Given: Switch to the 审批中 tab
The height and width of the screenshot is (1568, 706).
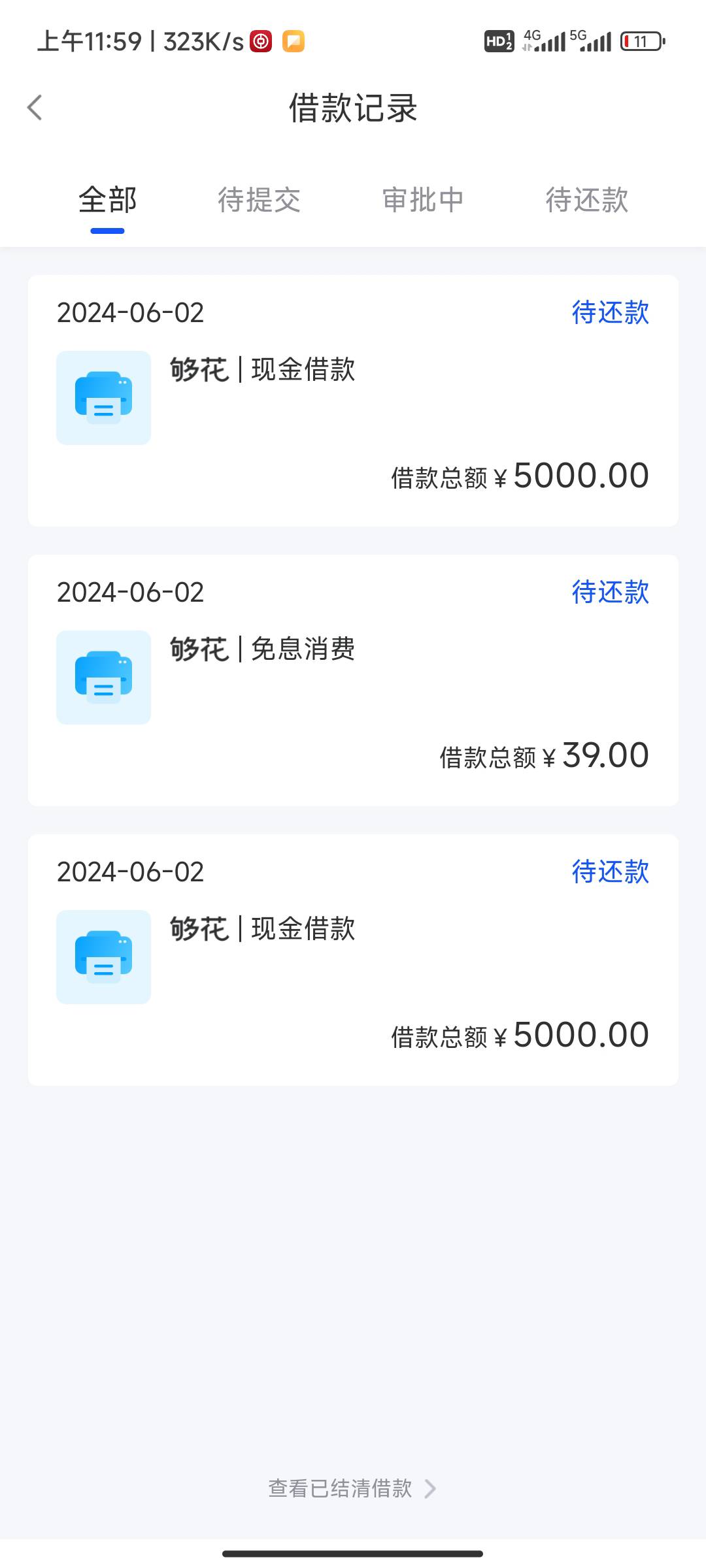Looking at the screenshot, I should (423, 200).
